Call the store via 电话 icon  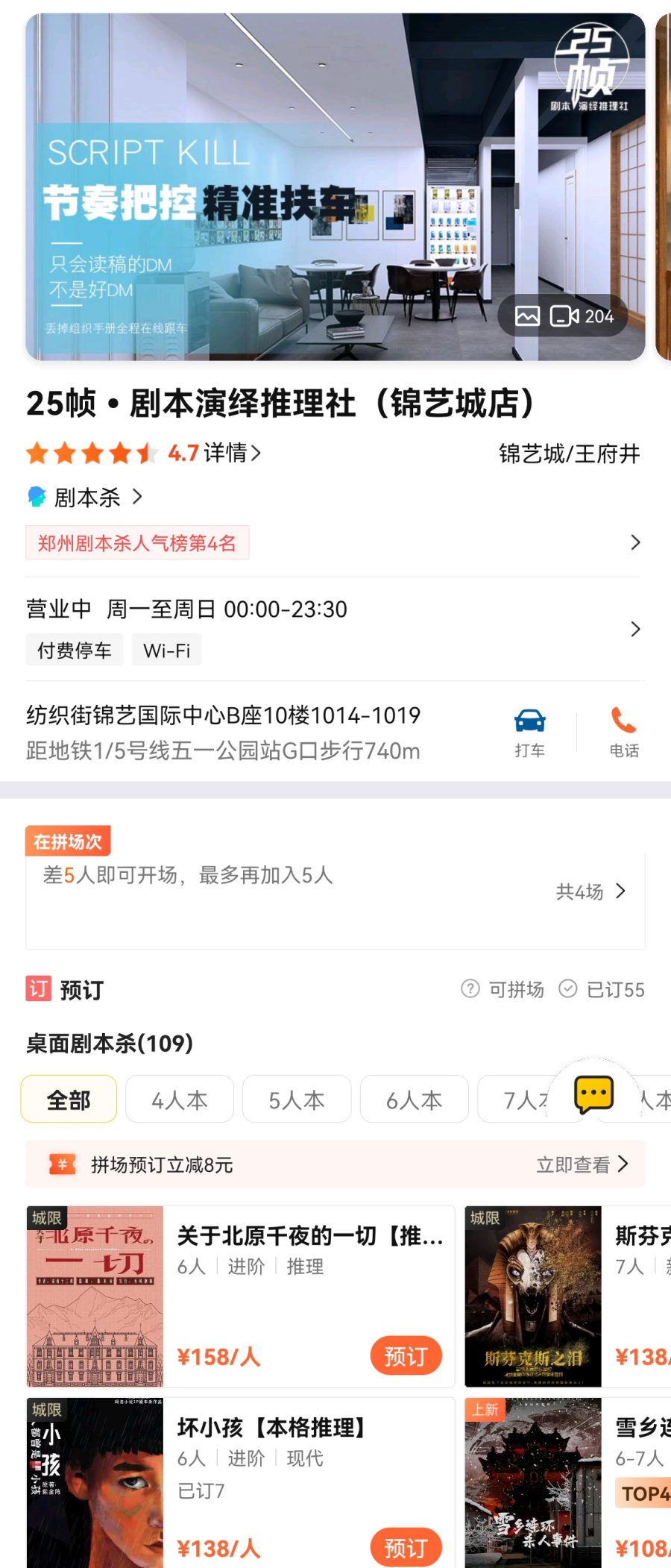click(623, 731)
